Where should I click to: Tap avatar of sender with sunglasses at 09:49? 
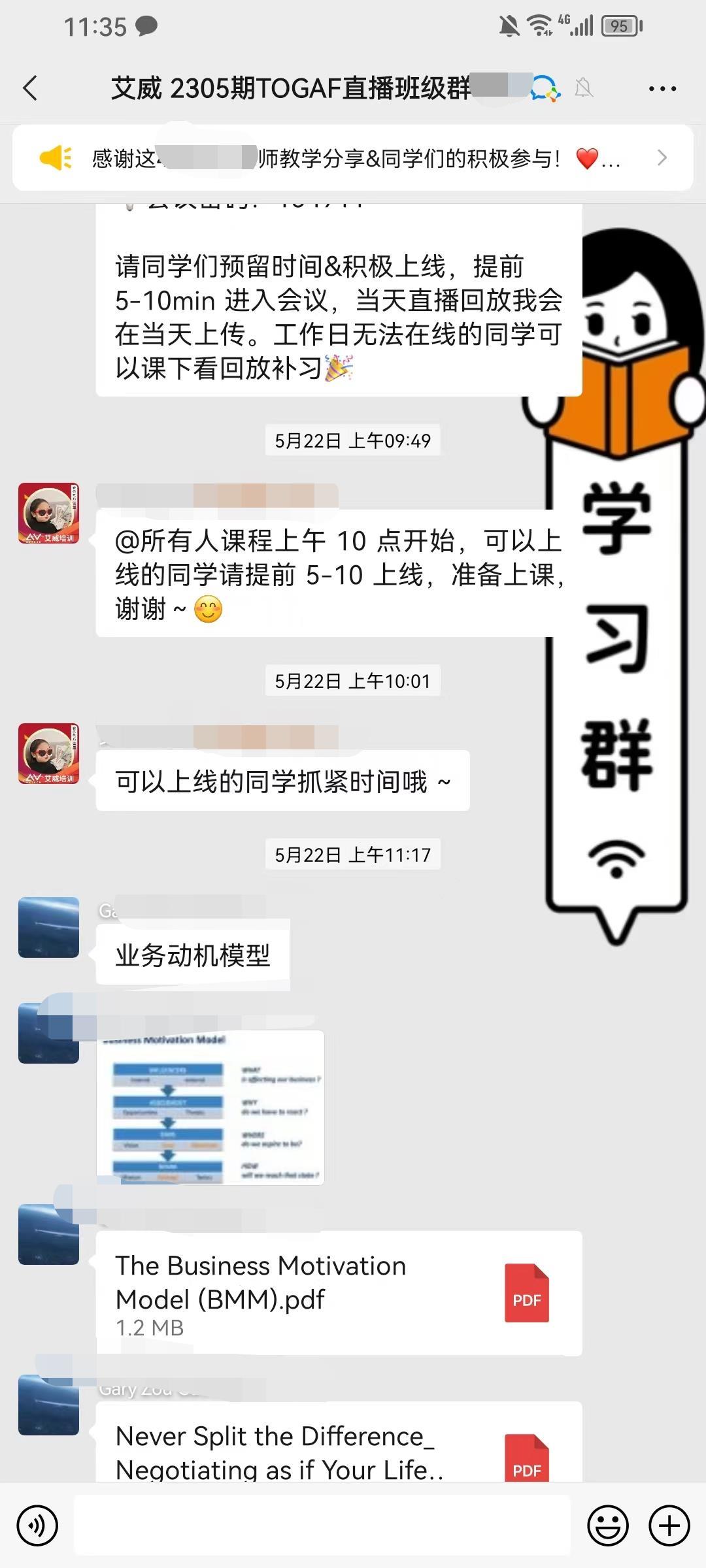tap(49, 514)
